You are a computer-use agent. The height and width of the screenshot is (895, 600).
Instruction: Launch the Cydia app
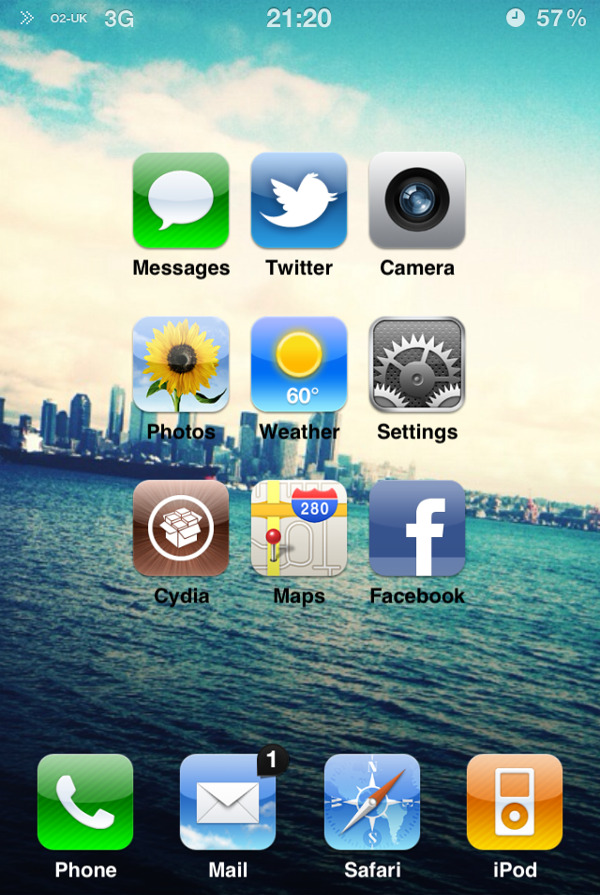coord(181,529)
